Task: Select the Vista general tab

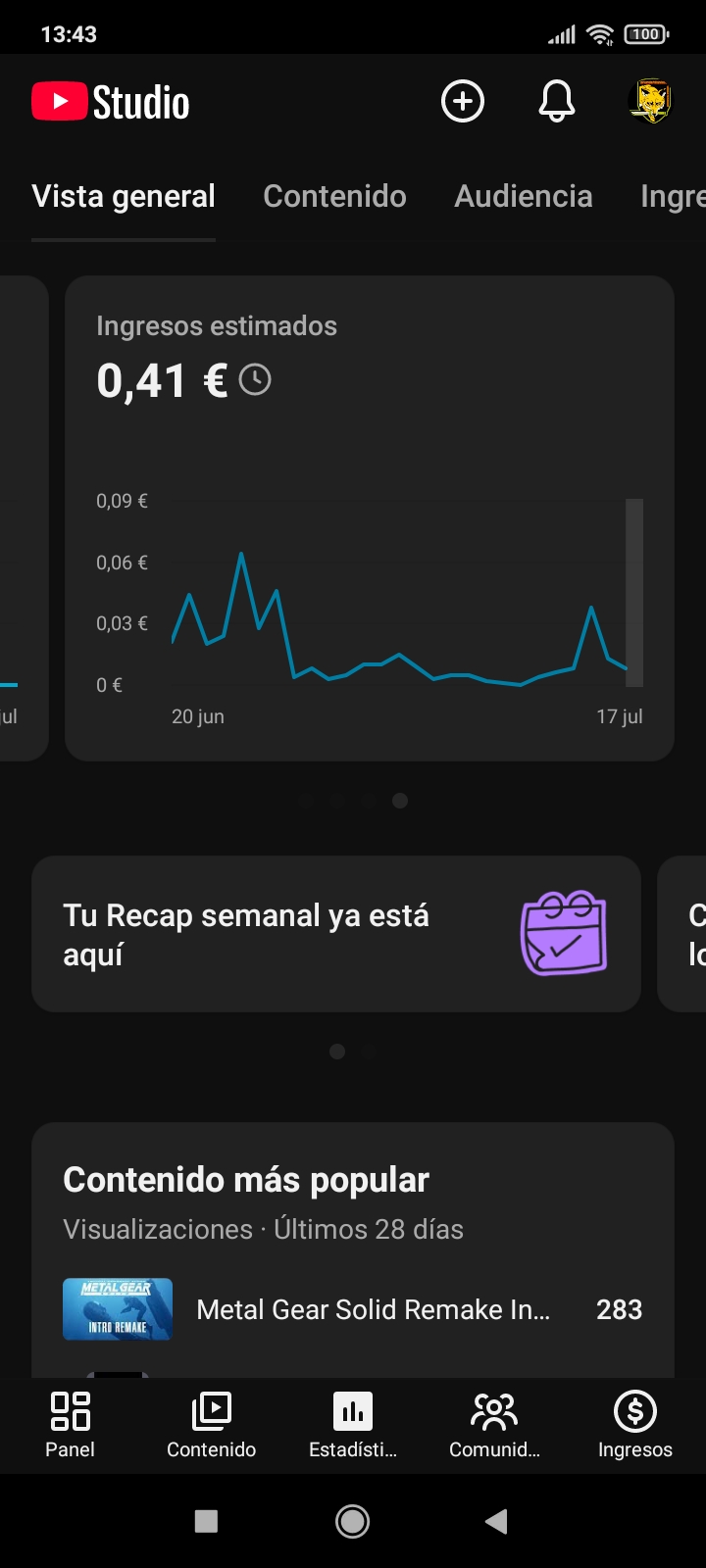Action: [124, 196]
